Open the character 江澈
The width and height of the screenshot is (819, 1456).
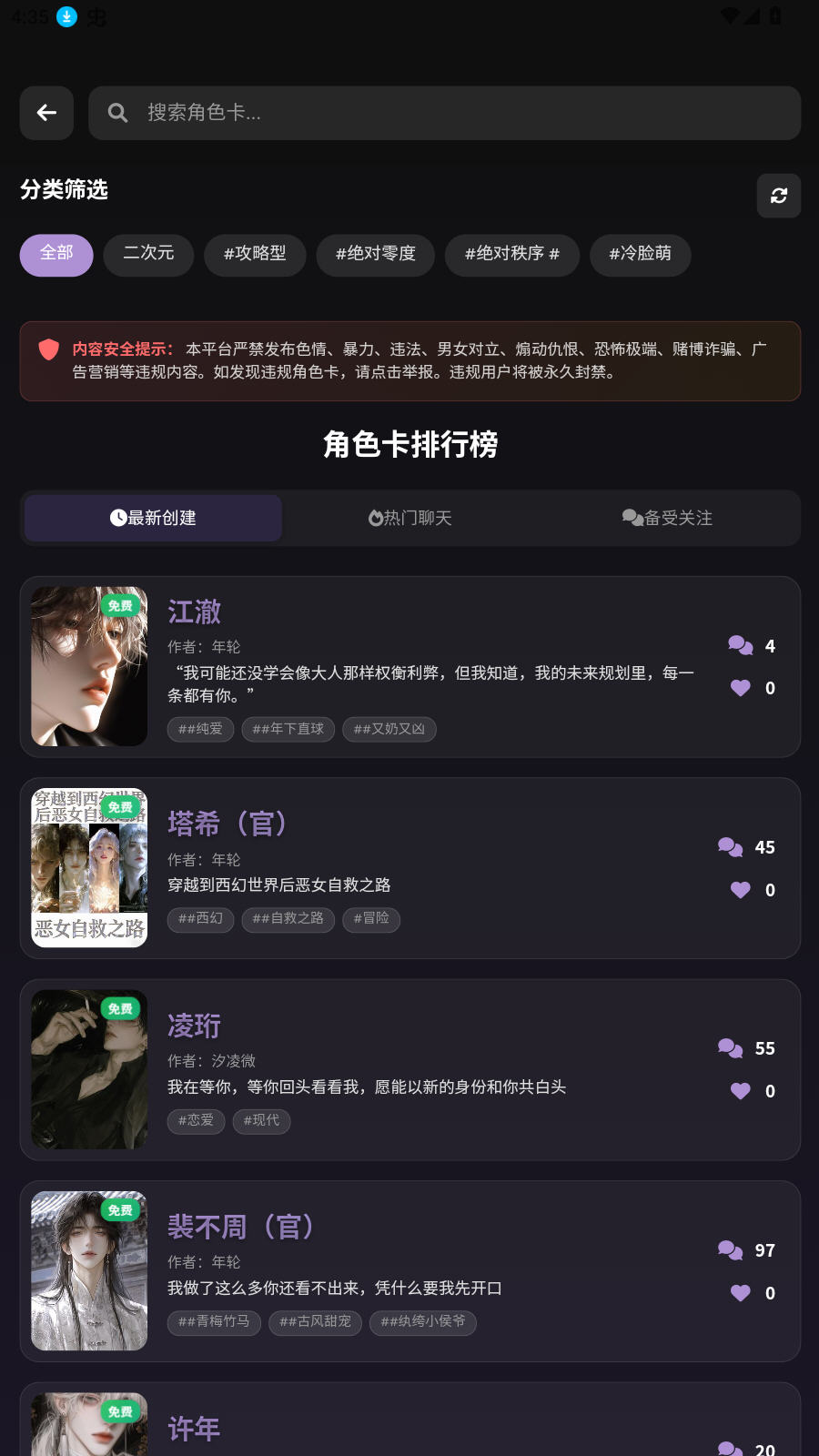(194, 612)
